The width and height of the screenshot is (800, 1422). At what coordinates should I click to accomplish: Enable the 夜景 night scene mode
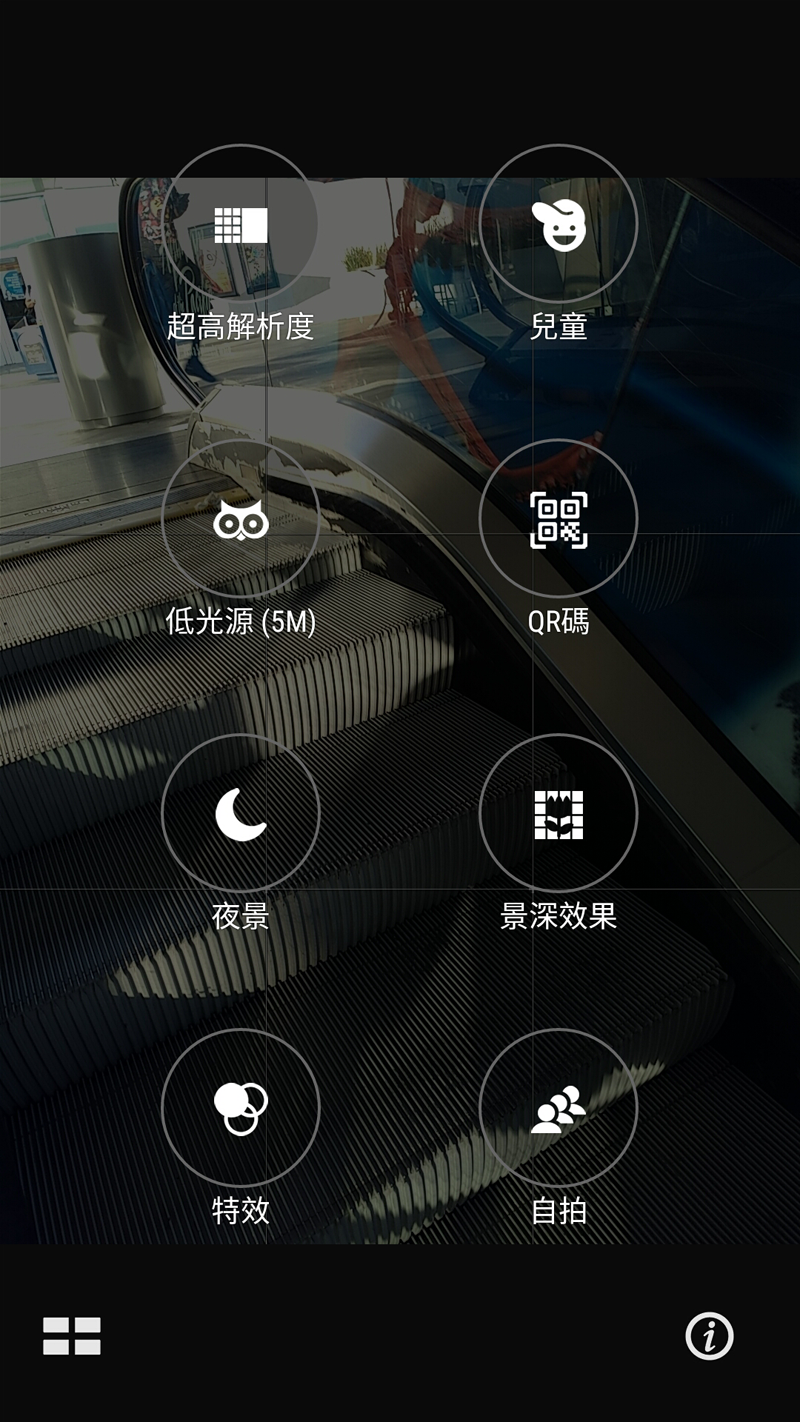240,813
